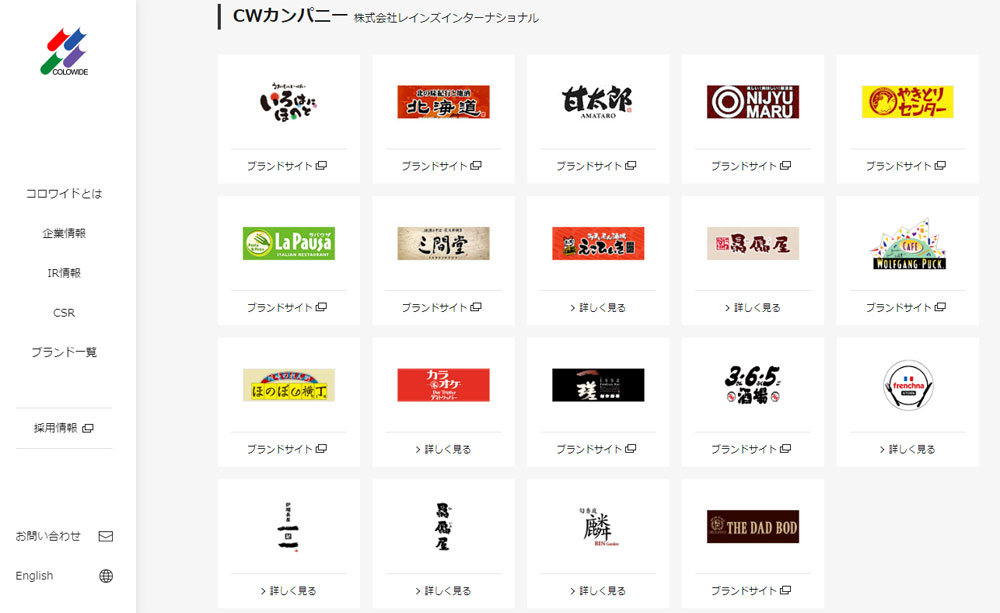Switch language to English

click(64, 576)
